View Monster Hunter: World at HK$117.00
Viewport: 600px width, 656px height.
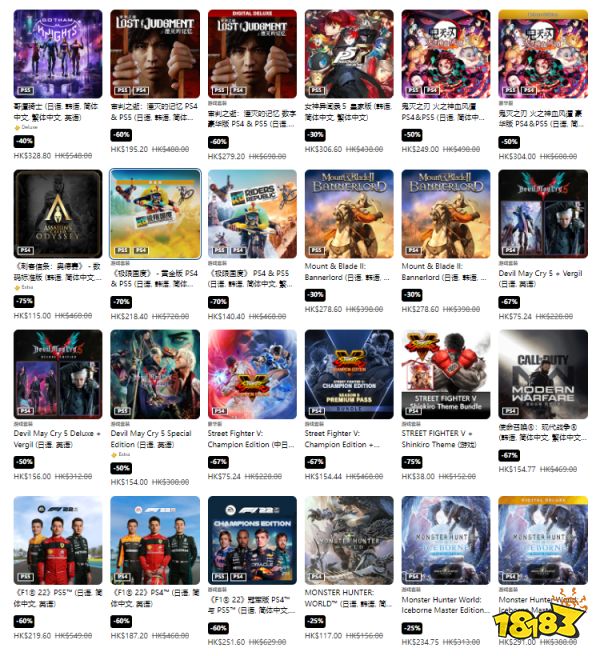(349, 540)
